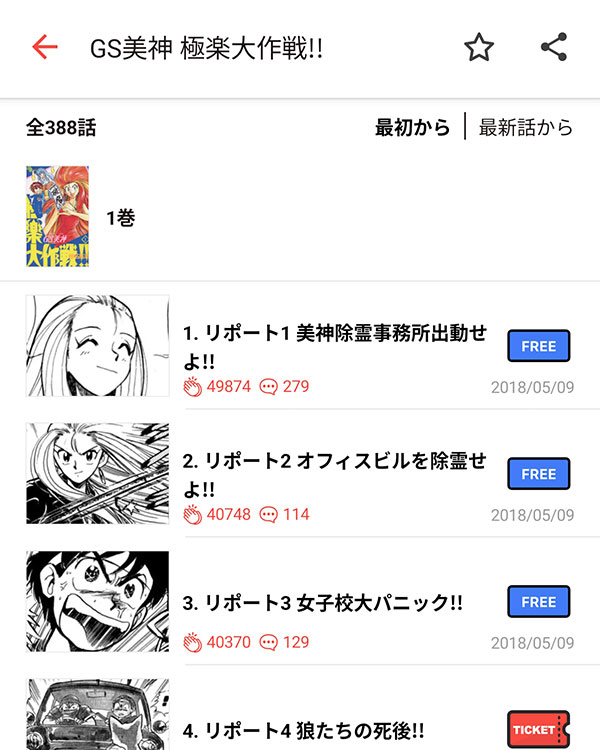This screenshot has height=750, width=600.
Task: Sort episodes by 最新話から
Action: pyautogui.click(x=526, y=128)
